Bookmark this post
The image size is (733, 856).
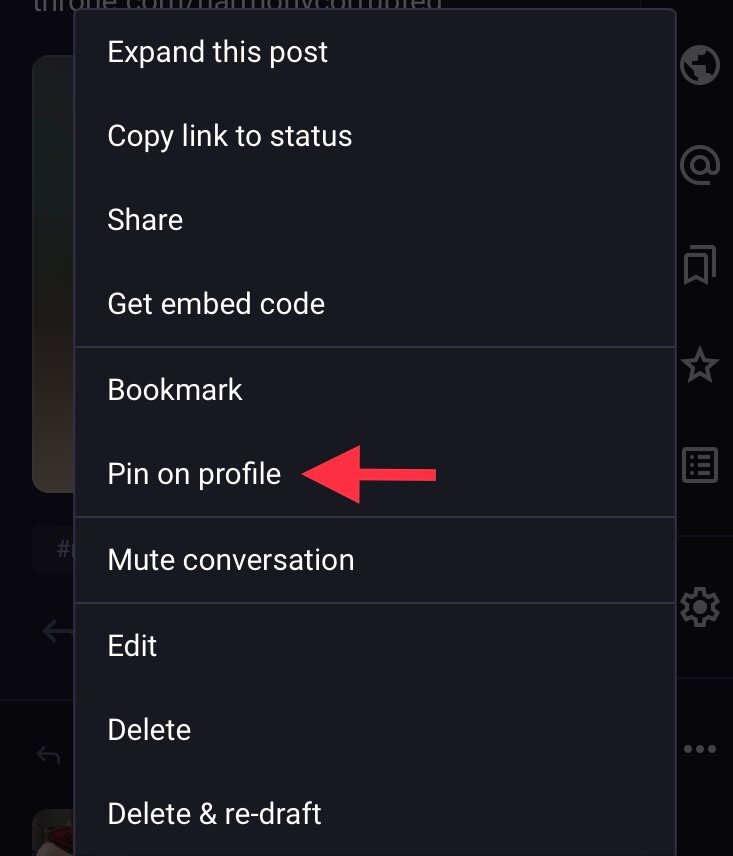click(x=175, y=389)
